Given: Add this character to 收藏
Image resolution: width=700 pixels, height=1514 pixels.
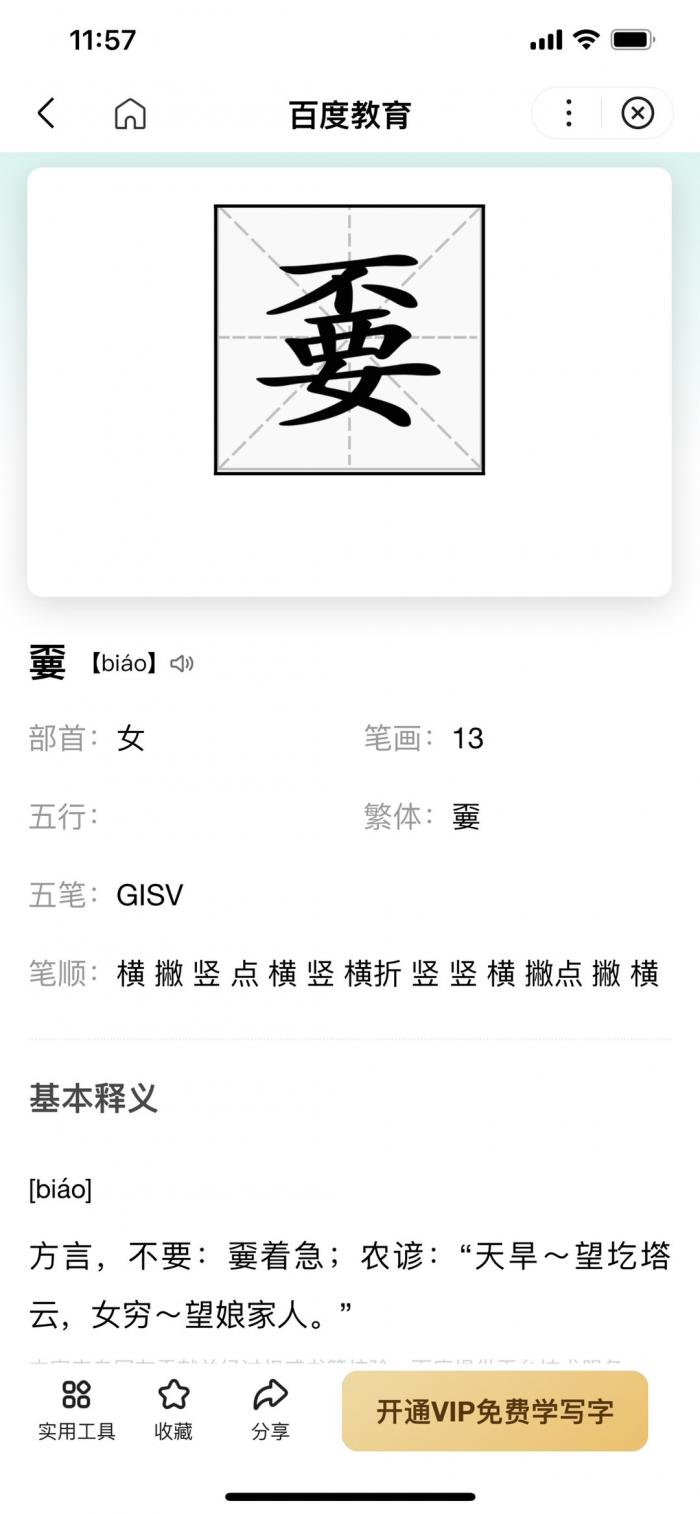Looking at the screenshot, I should click(x=173, y=1410).
